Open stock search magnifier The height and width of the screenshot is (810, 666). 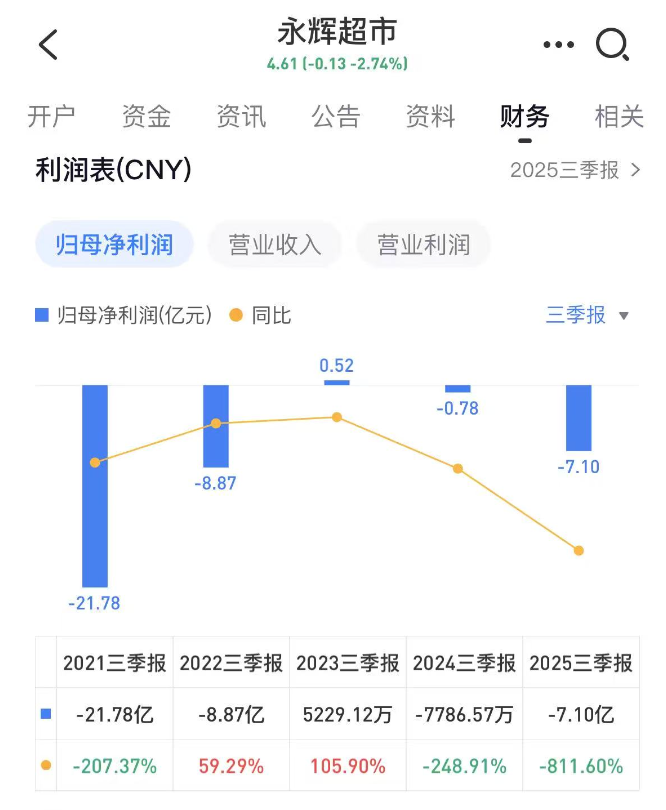[611, 45]
